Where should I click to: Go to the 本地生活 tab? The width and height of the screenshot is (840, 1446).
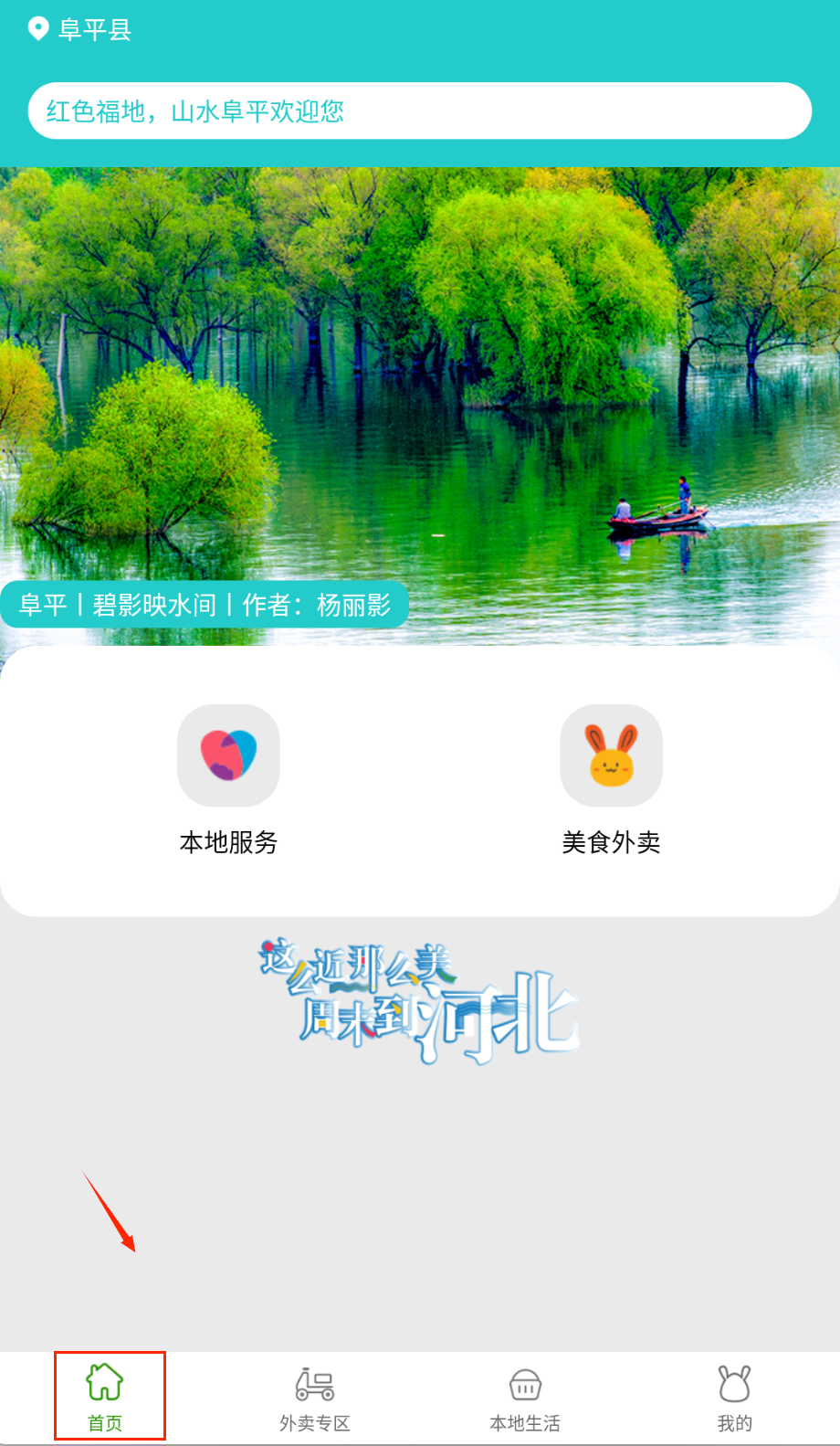tap(525, 1397)
